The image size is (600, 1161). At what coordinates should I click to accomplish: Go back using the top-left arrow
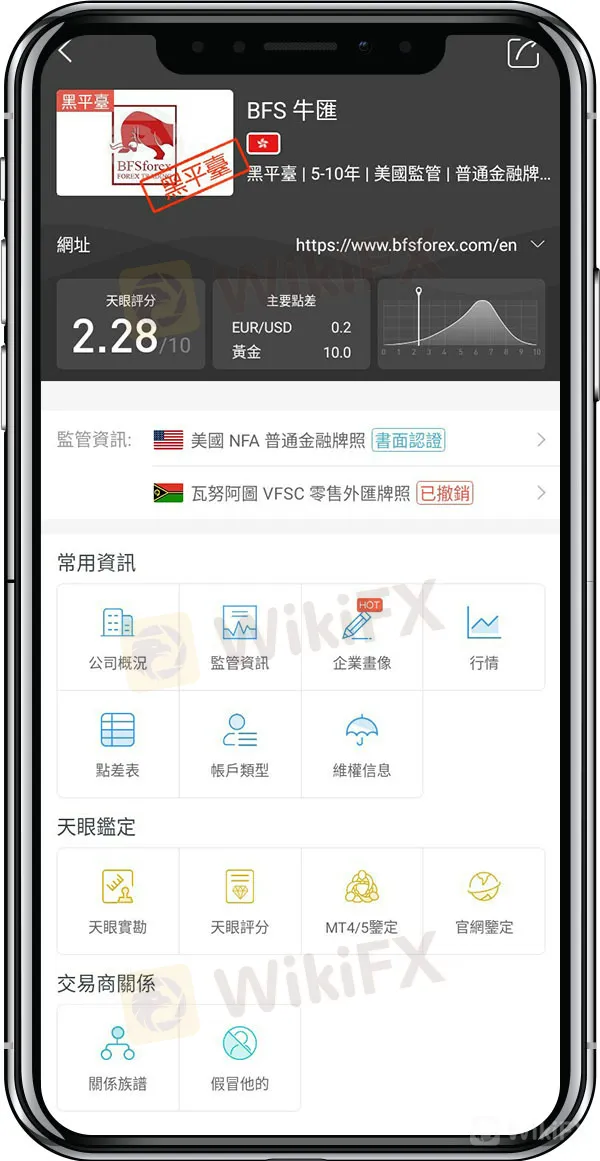66,51
